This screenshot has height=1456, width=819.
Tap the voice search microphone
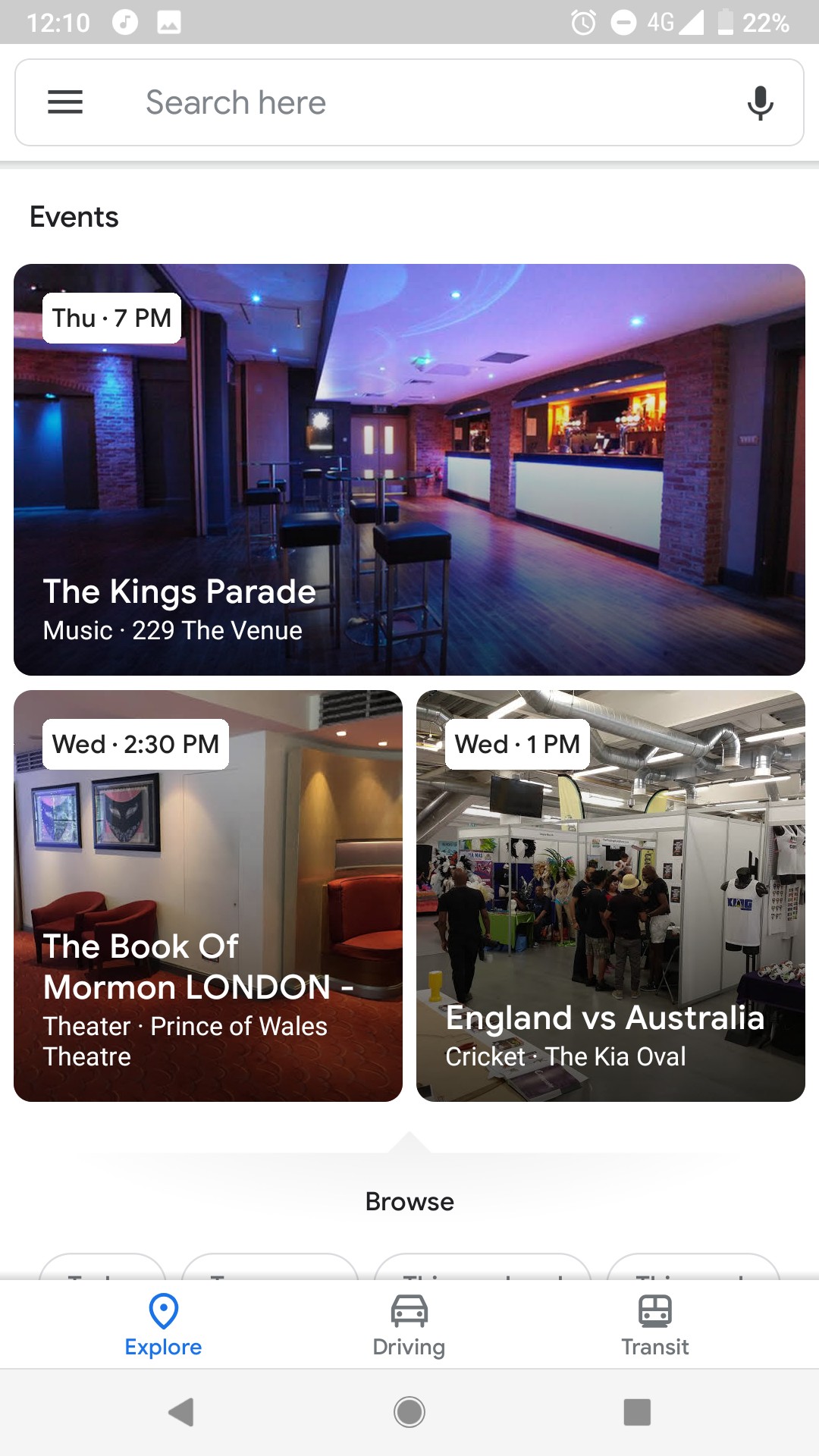(760, 102)
